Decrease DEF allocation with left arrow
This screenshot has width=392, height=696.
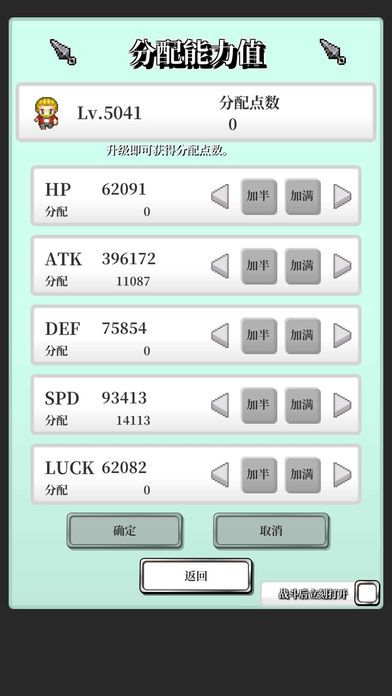coord(220,336)
